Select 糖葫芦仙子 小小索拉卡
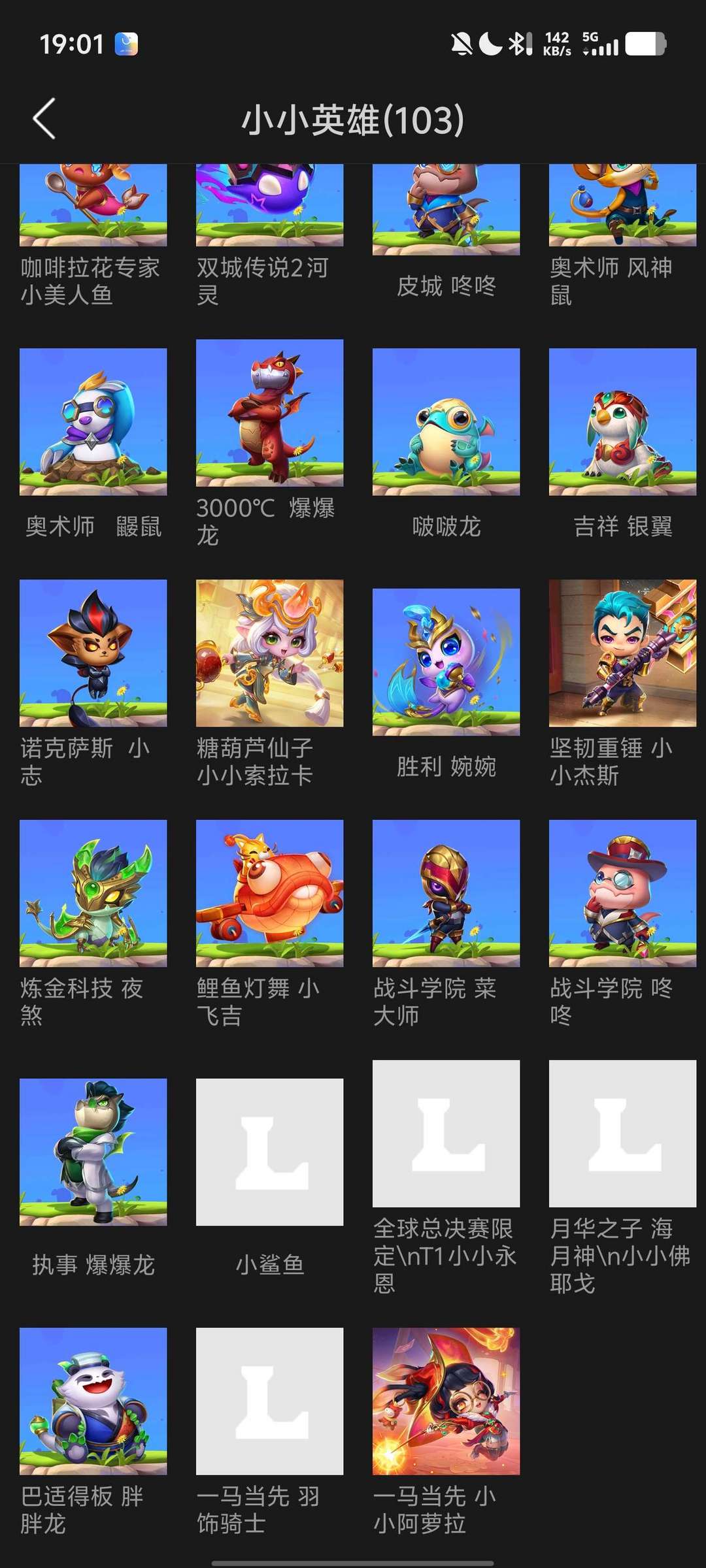Viewport: 706px width, 1568px height. coord(269,653)
